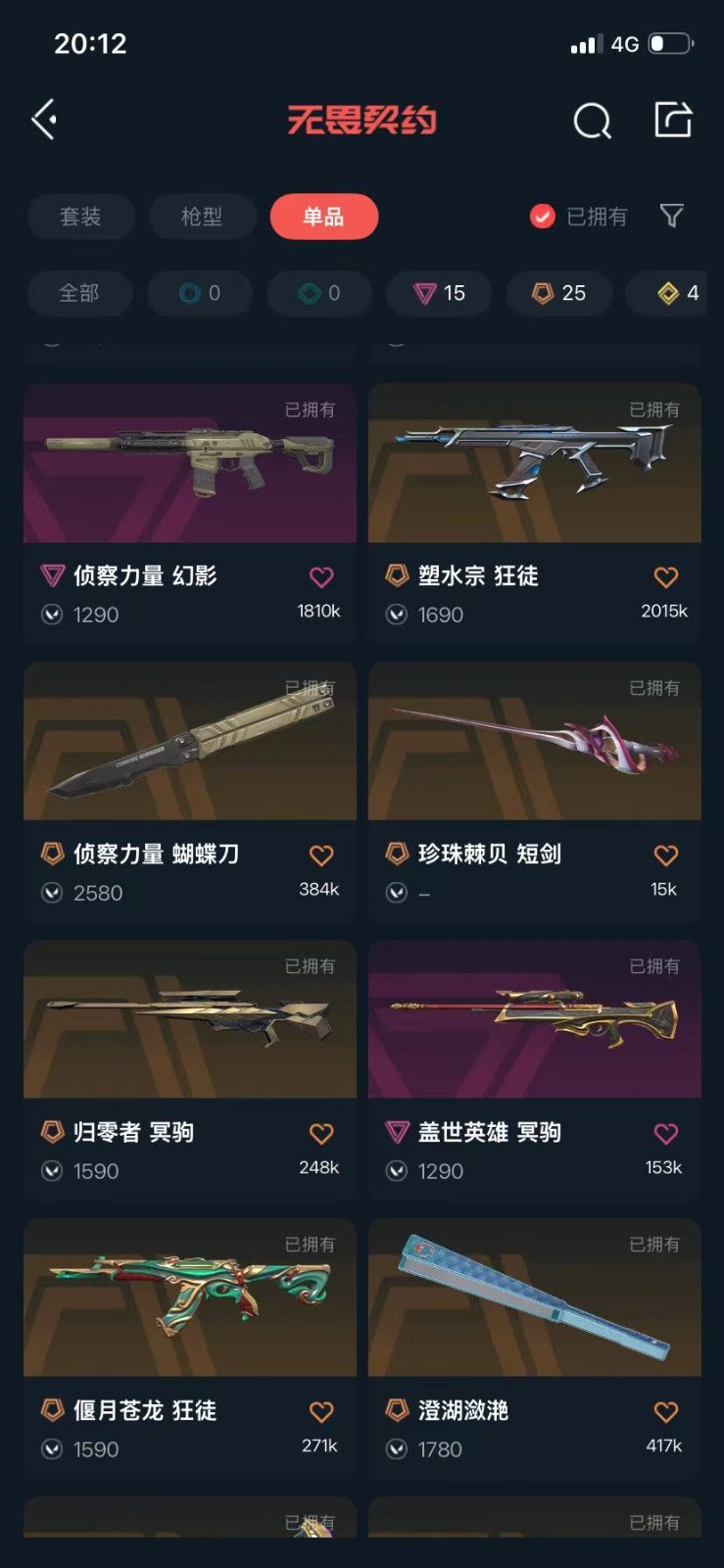The width and height of the screenshot is (724, 1568).
Task: Filter by the blue tier chip showing 0
Action: click(200, 293)
